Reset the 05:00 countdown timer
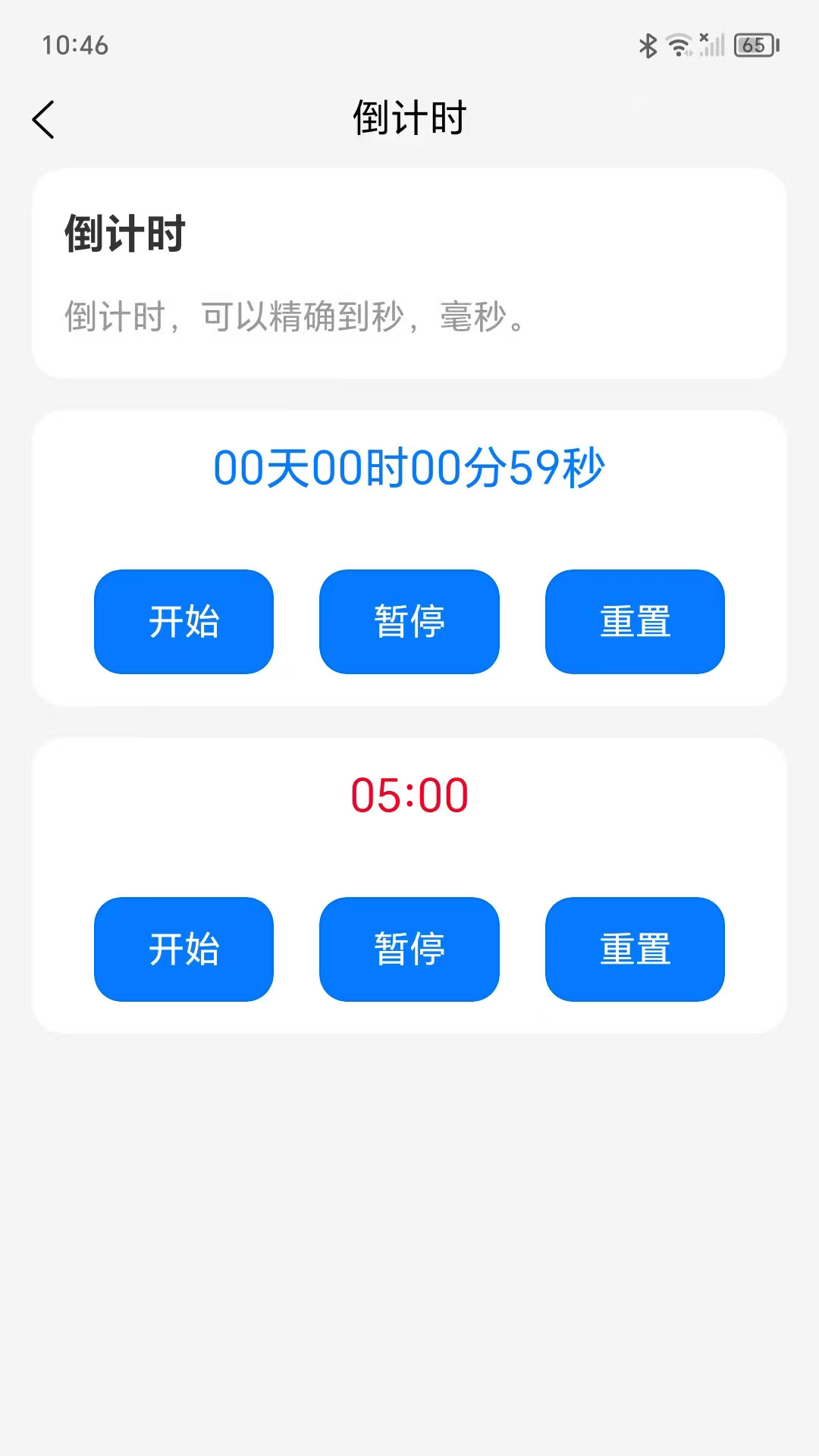The height and width of the screenshot is (1456, 819). [635, 949]
